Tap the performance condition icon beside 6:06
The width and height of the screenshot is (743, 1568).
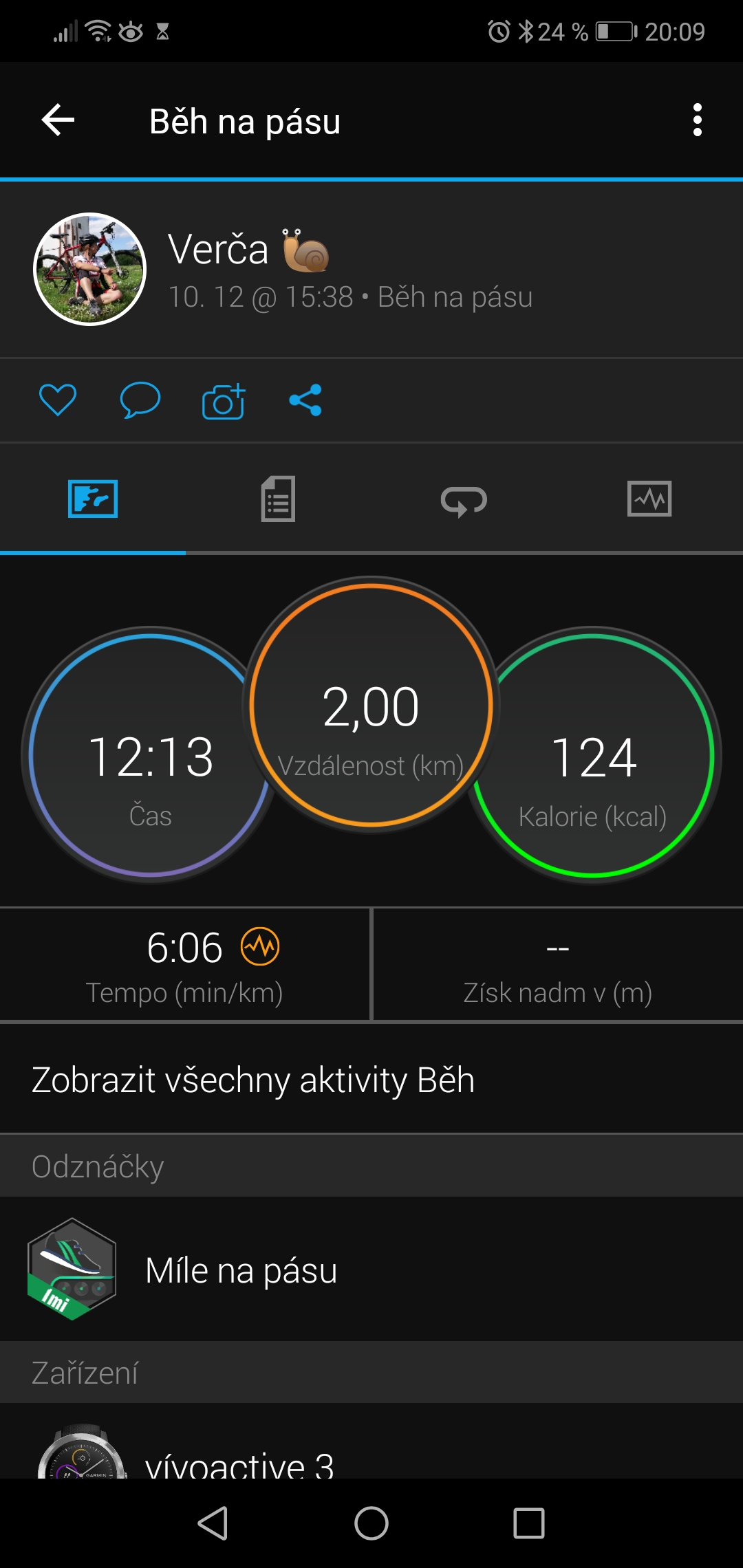(x=260, y=946)
